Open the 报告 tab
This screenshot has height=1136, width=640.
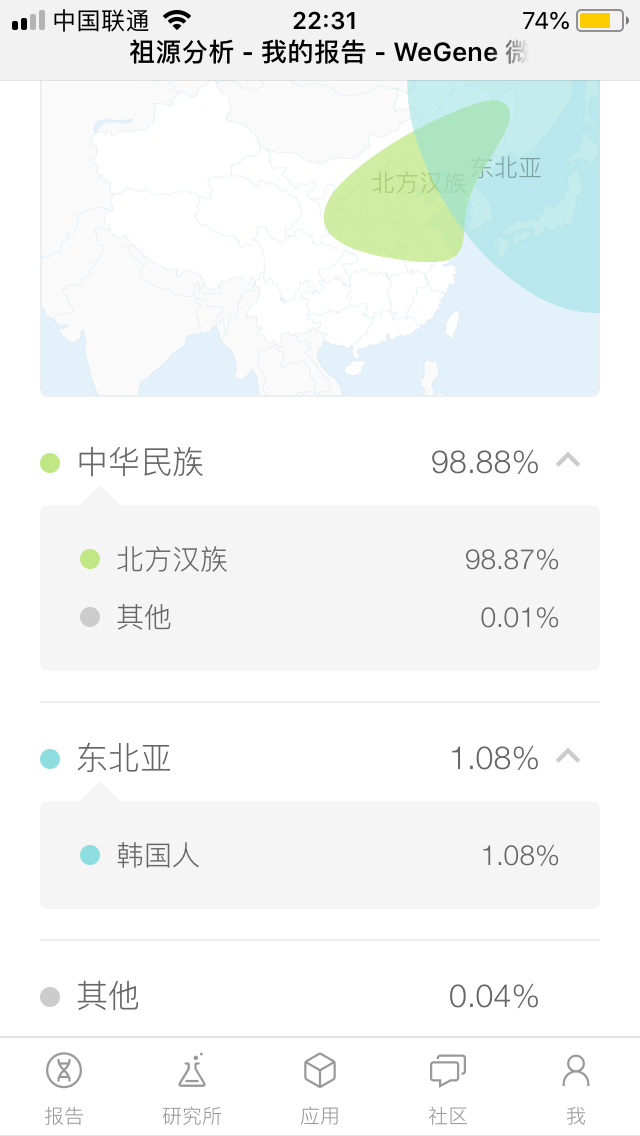[x=64, y=1089]
